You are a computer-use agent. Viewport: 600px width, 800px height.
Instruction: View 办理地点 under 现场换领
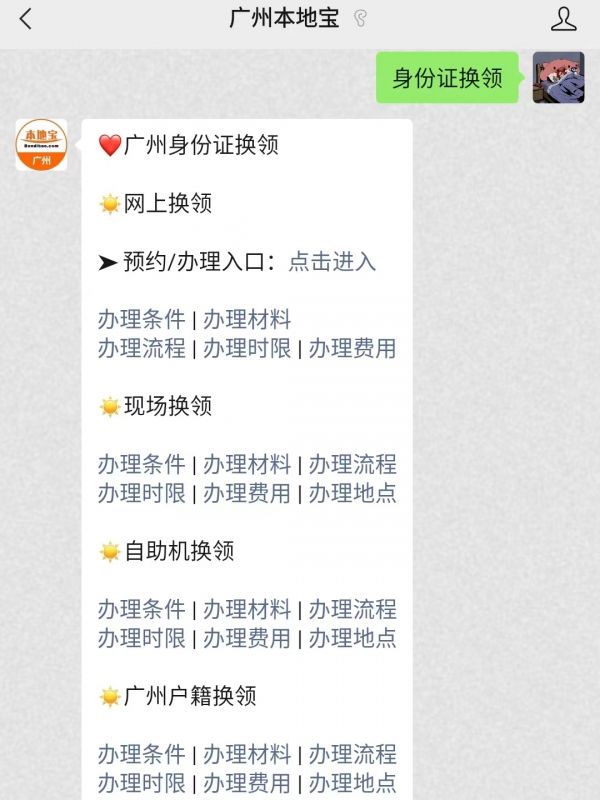(352, 494)
